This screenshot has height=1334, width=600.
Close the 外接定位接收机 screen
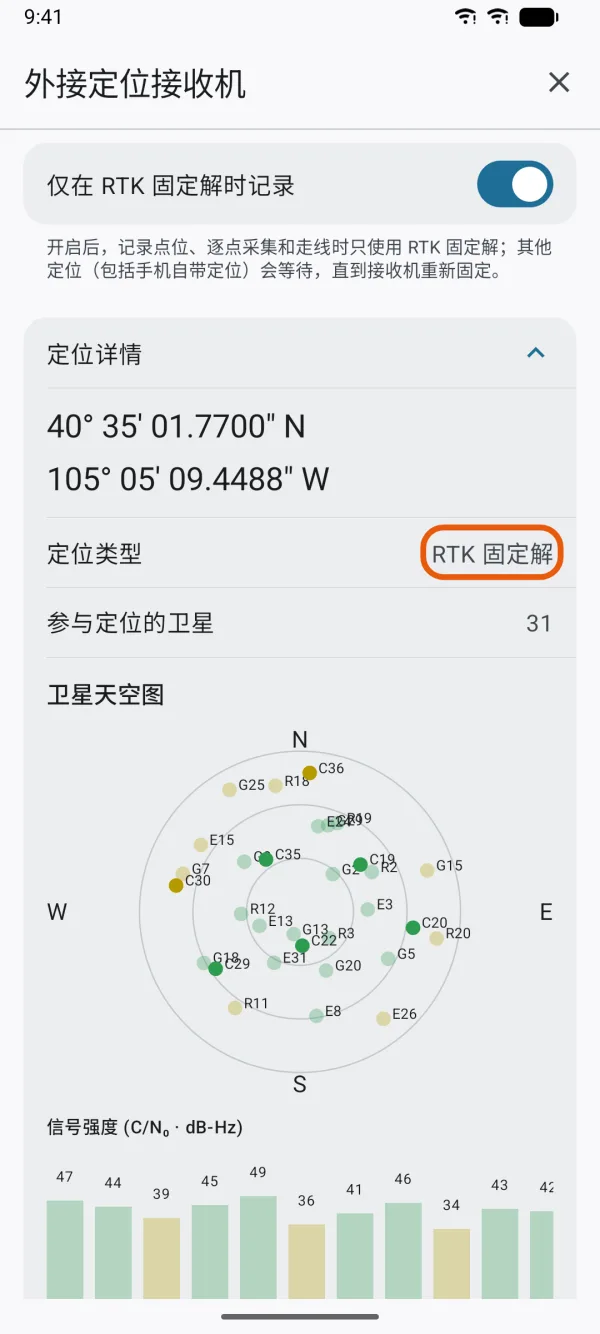pos(559,83)
